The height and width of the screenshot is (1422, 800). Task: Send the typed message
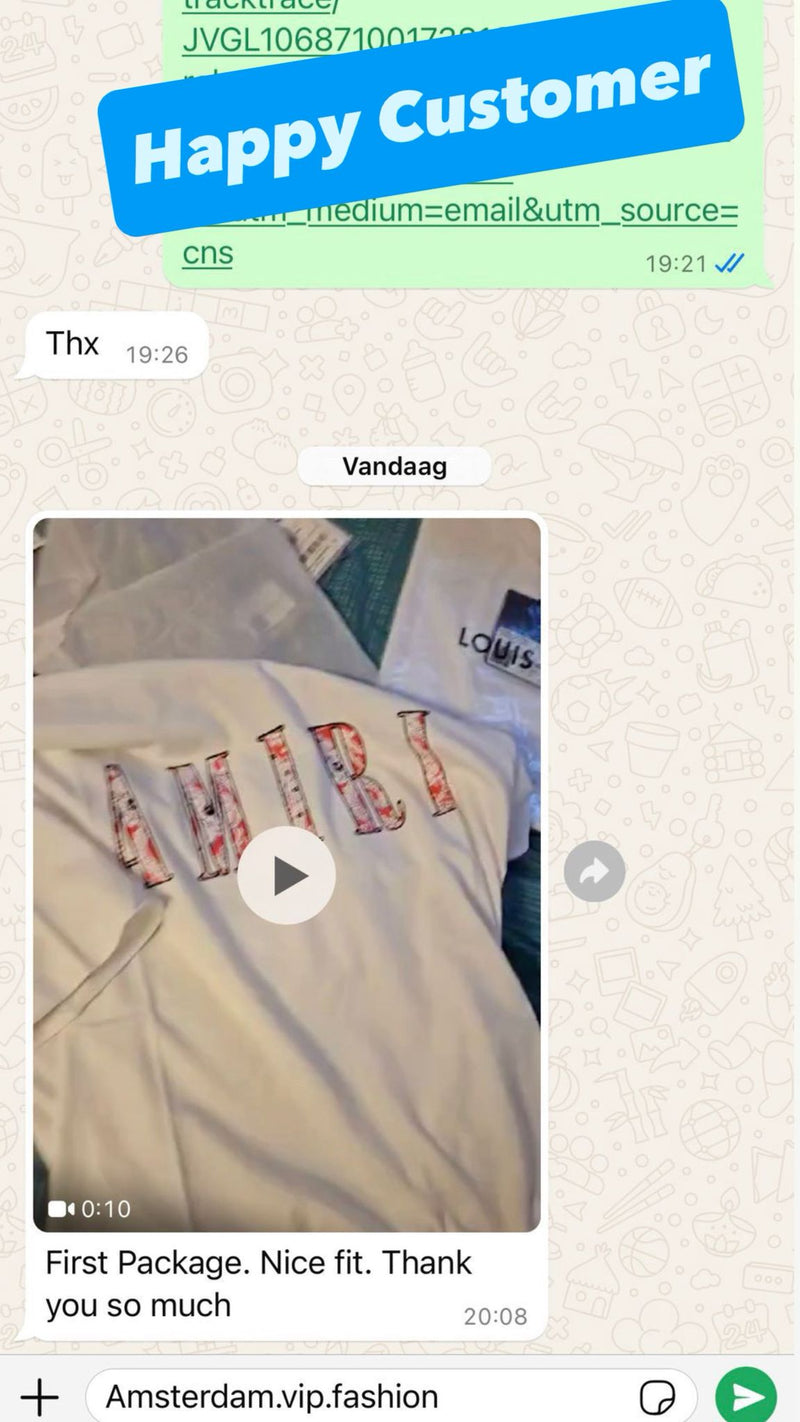[x=746, y=1396]
